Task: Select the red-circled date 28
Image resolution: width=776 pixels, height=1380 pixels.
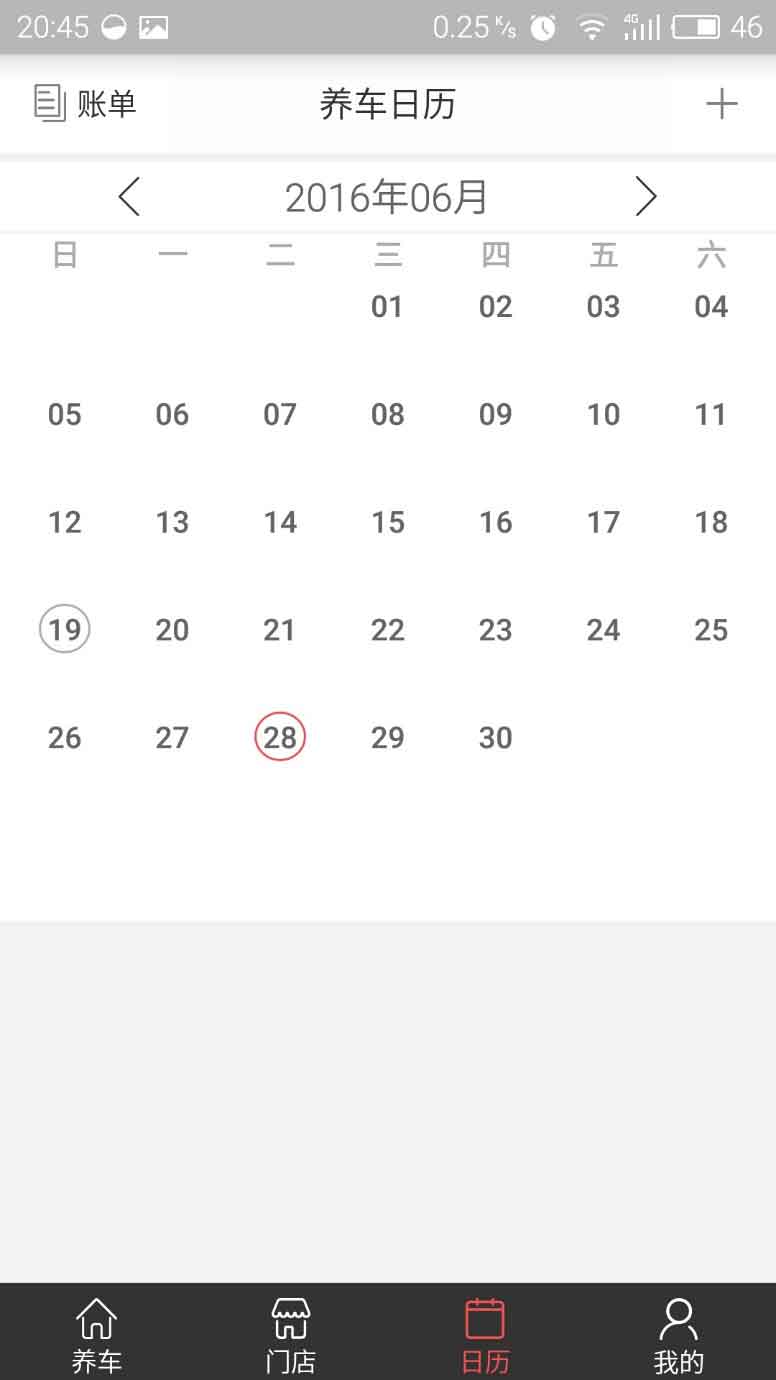Action: 280,738
